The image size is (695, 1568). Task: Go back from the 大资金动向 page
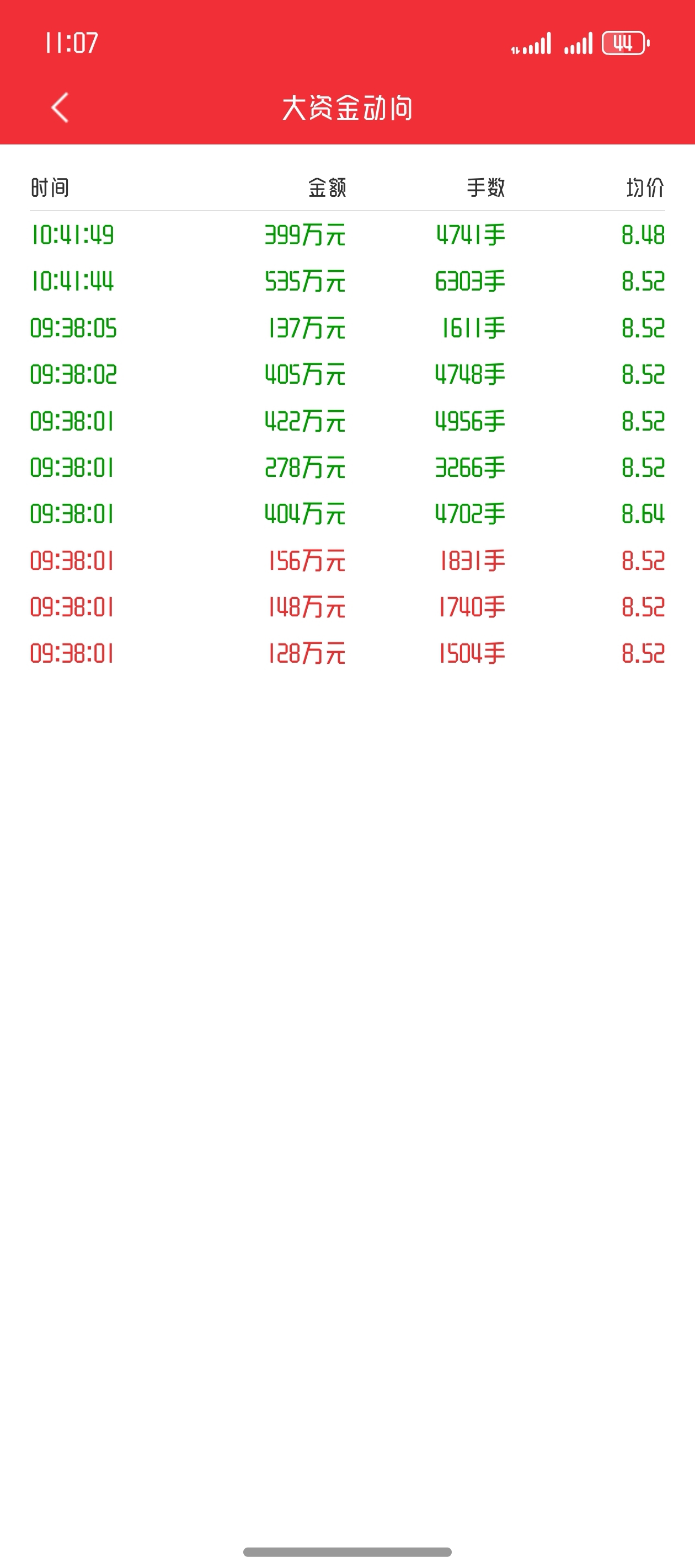60,108
